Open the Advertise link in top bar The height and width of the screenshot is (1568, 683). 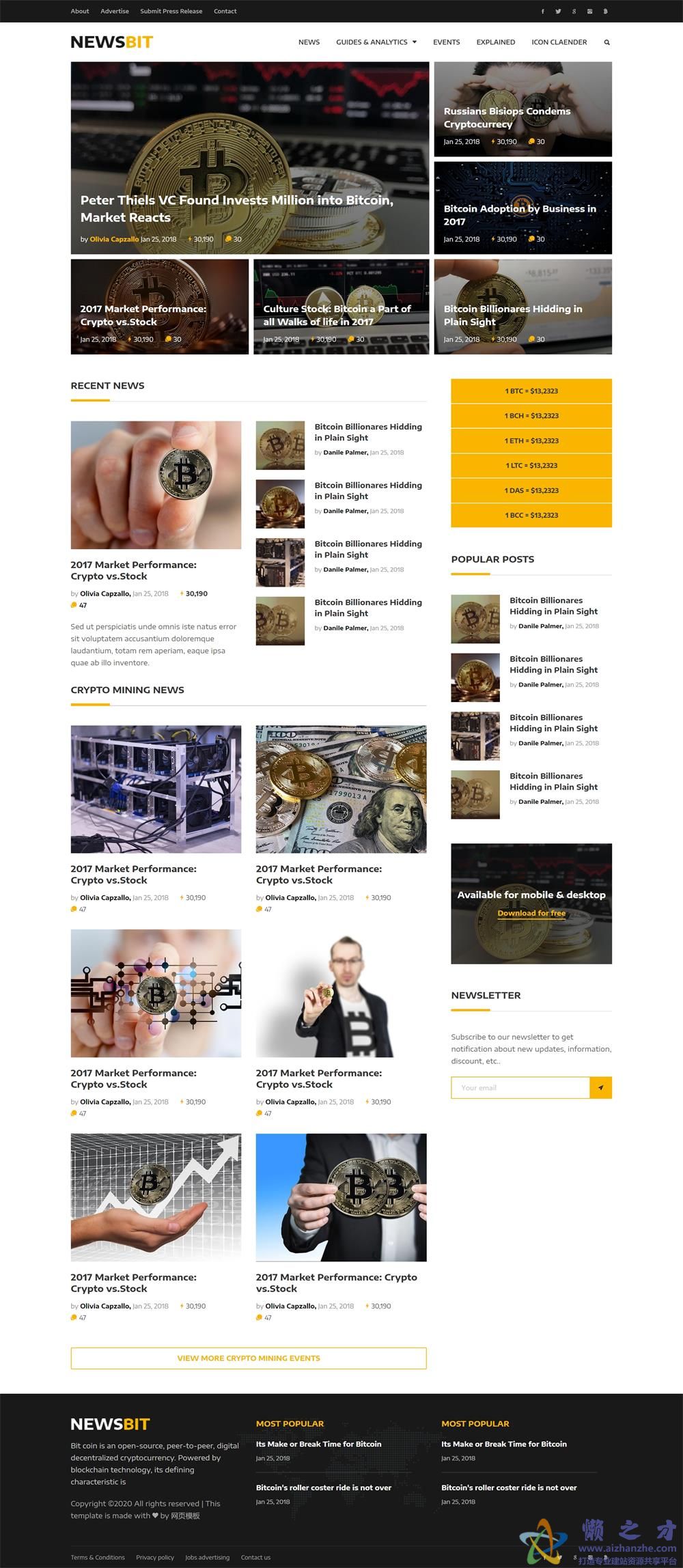tap(115, 11)
